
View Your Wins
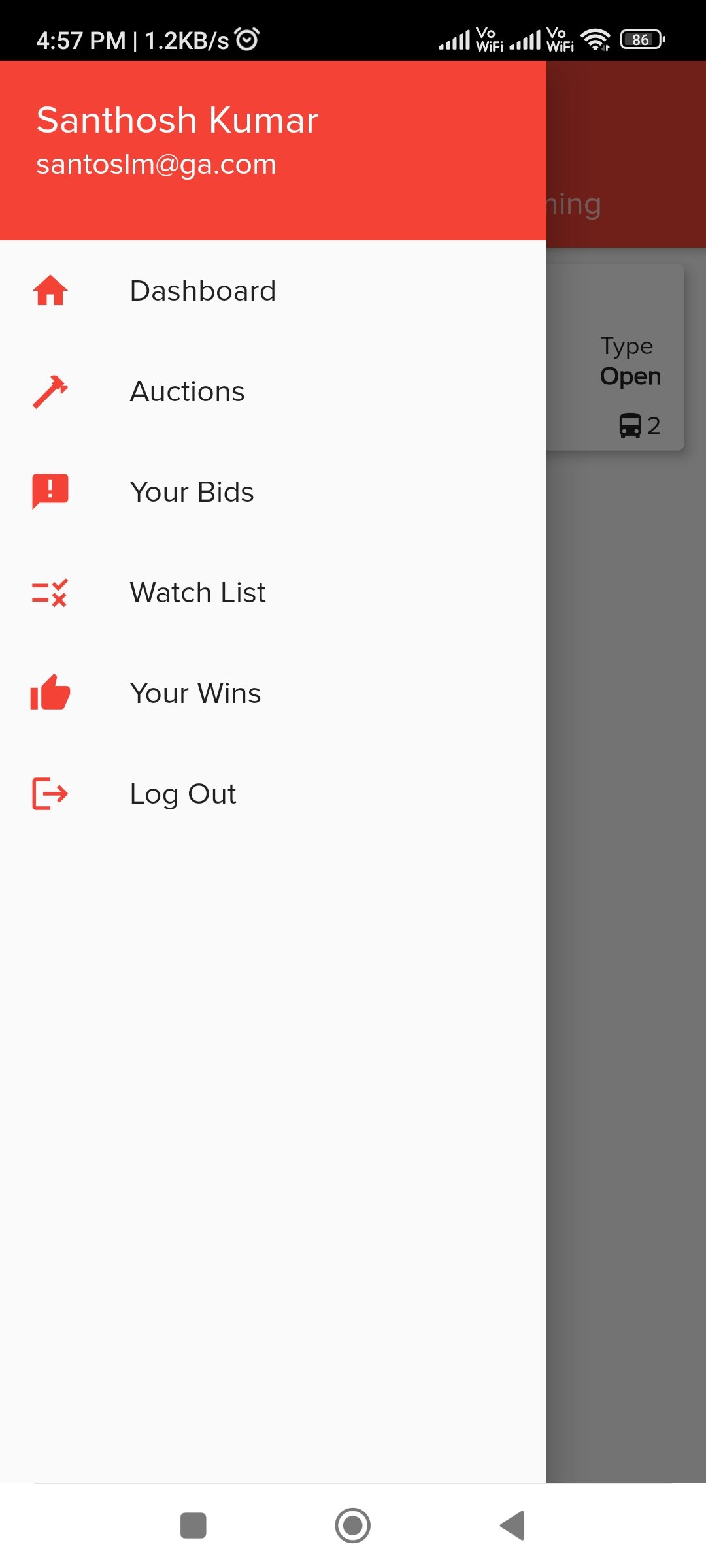click(195, 694)
